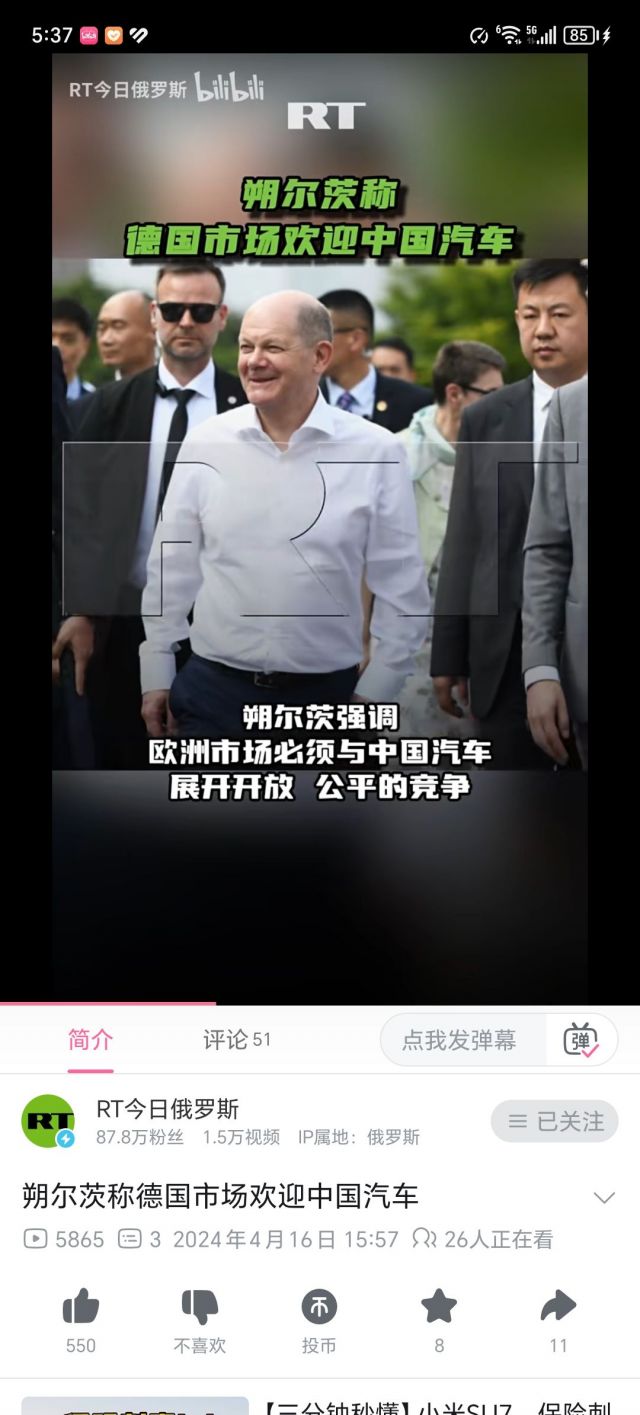The image size is (640, 1415).
Task: Open RT今日俄罗斯 channel profile
Action: tap(48, 1121)
